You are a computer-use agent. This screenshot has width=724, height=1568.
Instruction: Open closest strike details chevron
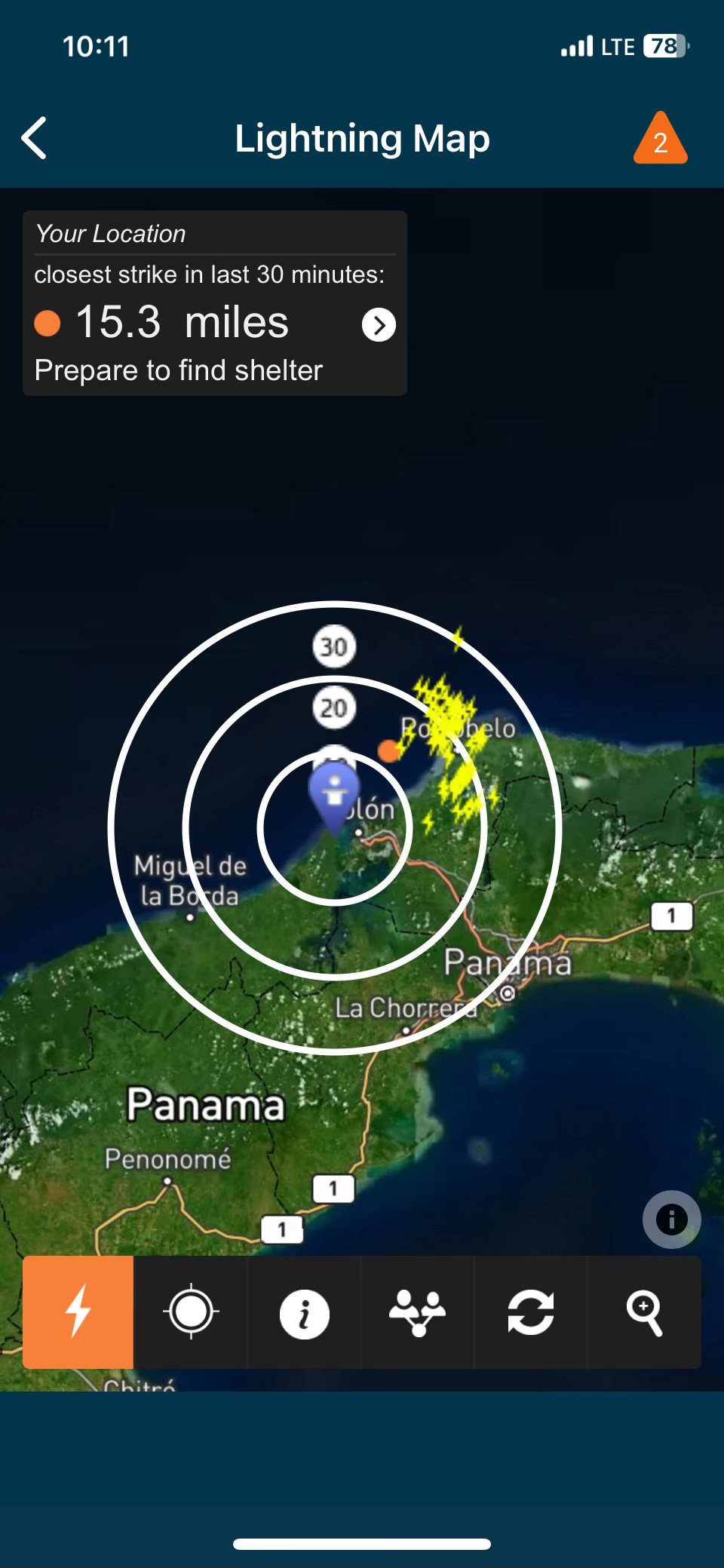pyautogui.click(x=379, y=325)
